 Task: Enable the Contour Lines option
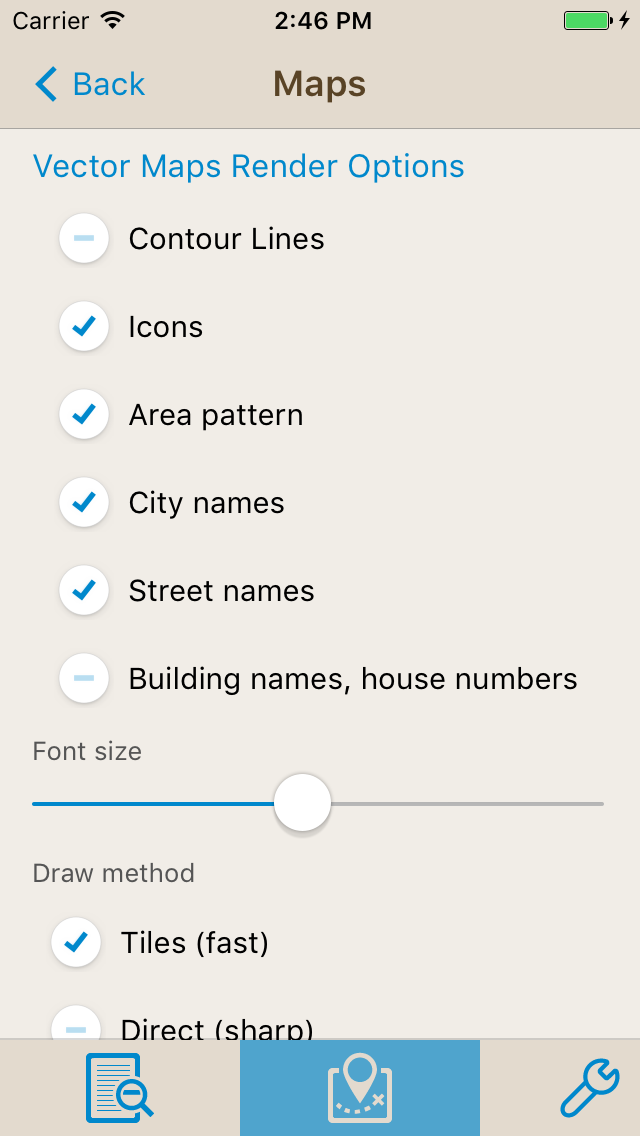(84, 238)
